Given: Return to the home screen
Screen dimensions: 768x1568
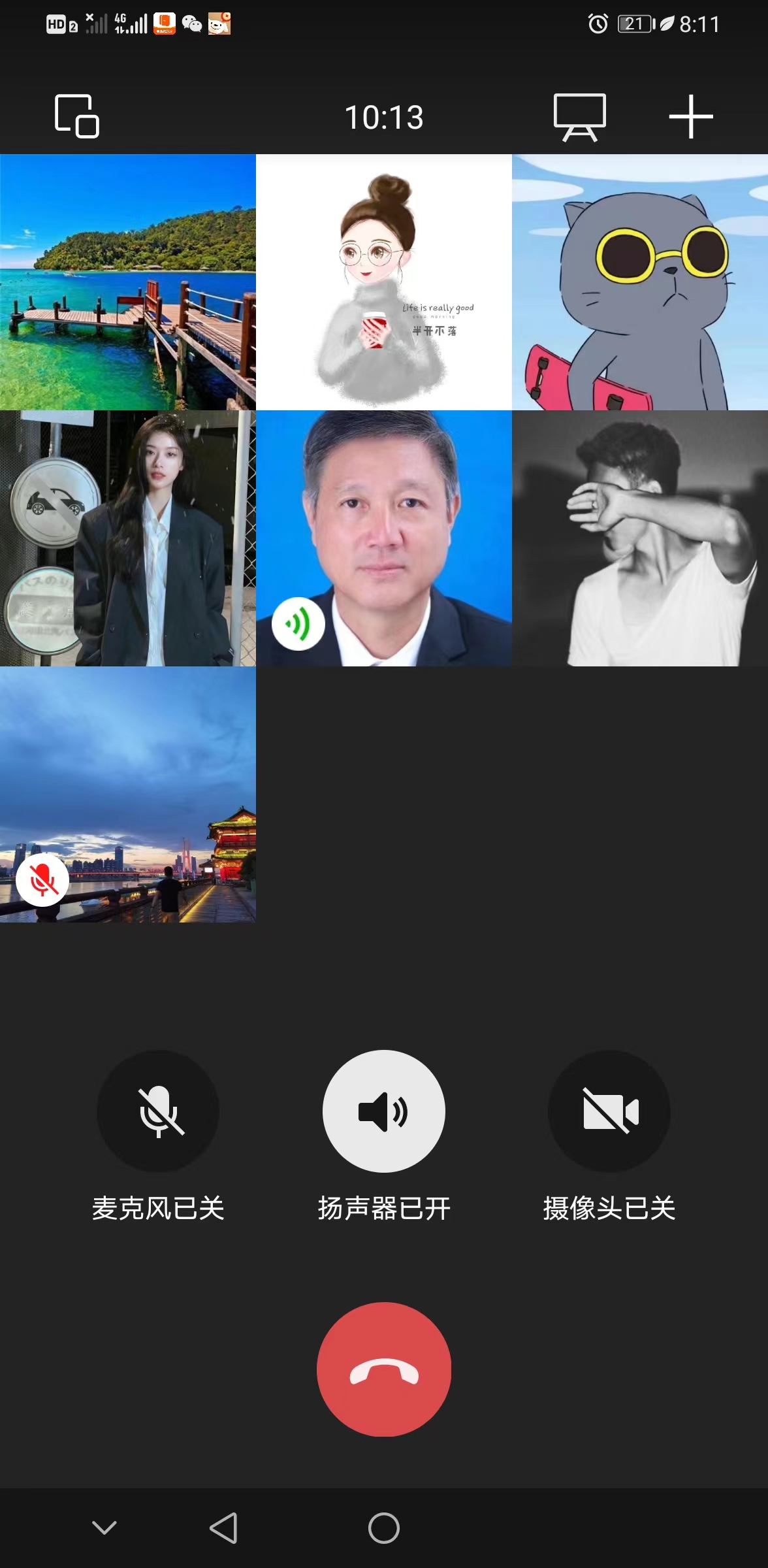Looking at the screenshot, I should pos(384,1527).
